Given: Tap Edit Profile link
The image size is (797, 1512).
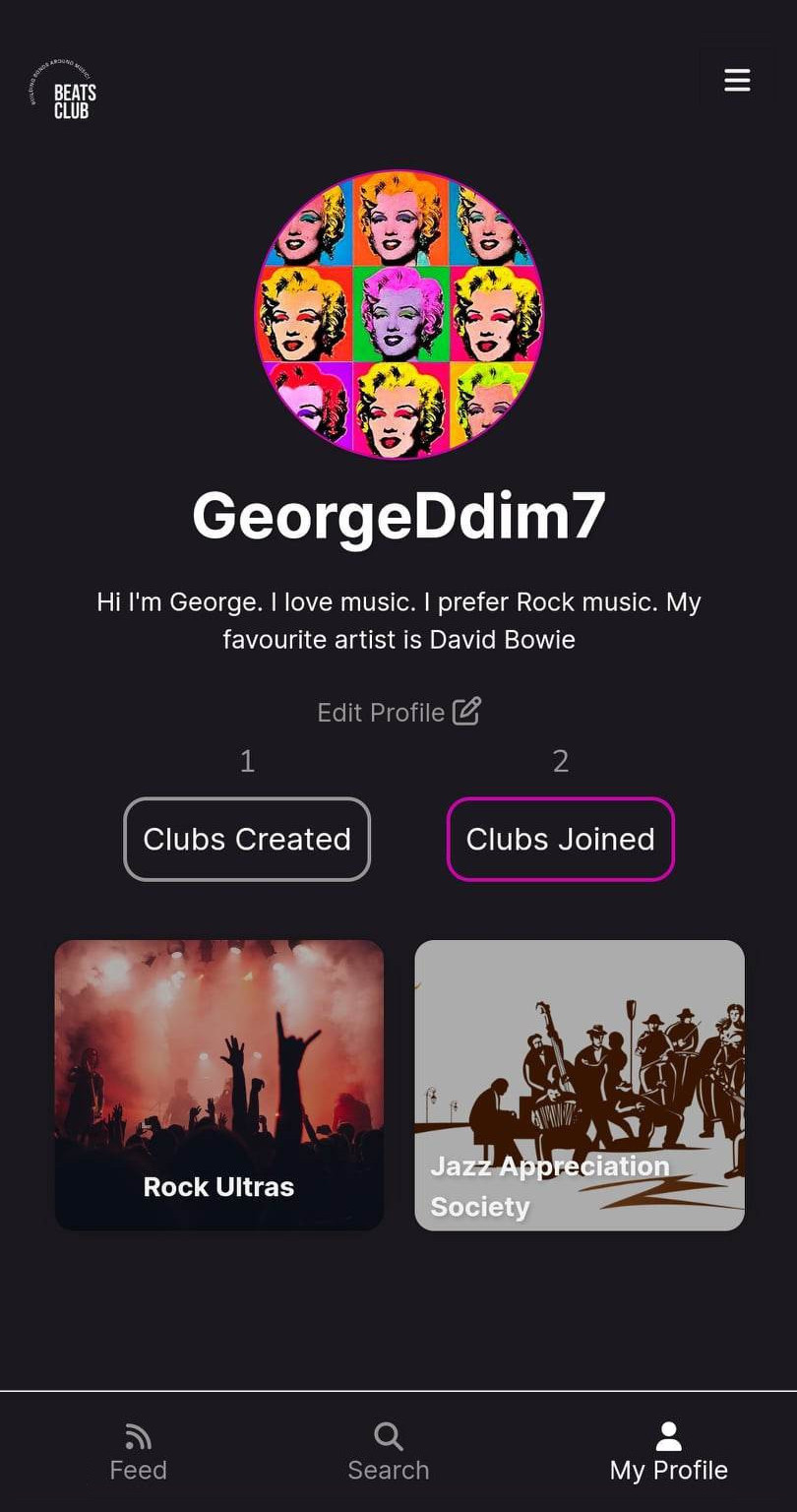Looking at the screenshot, I should click(x=398, y=712).
